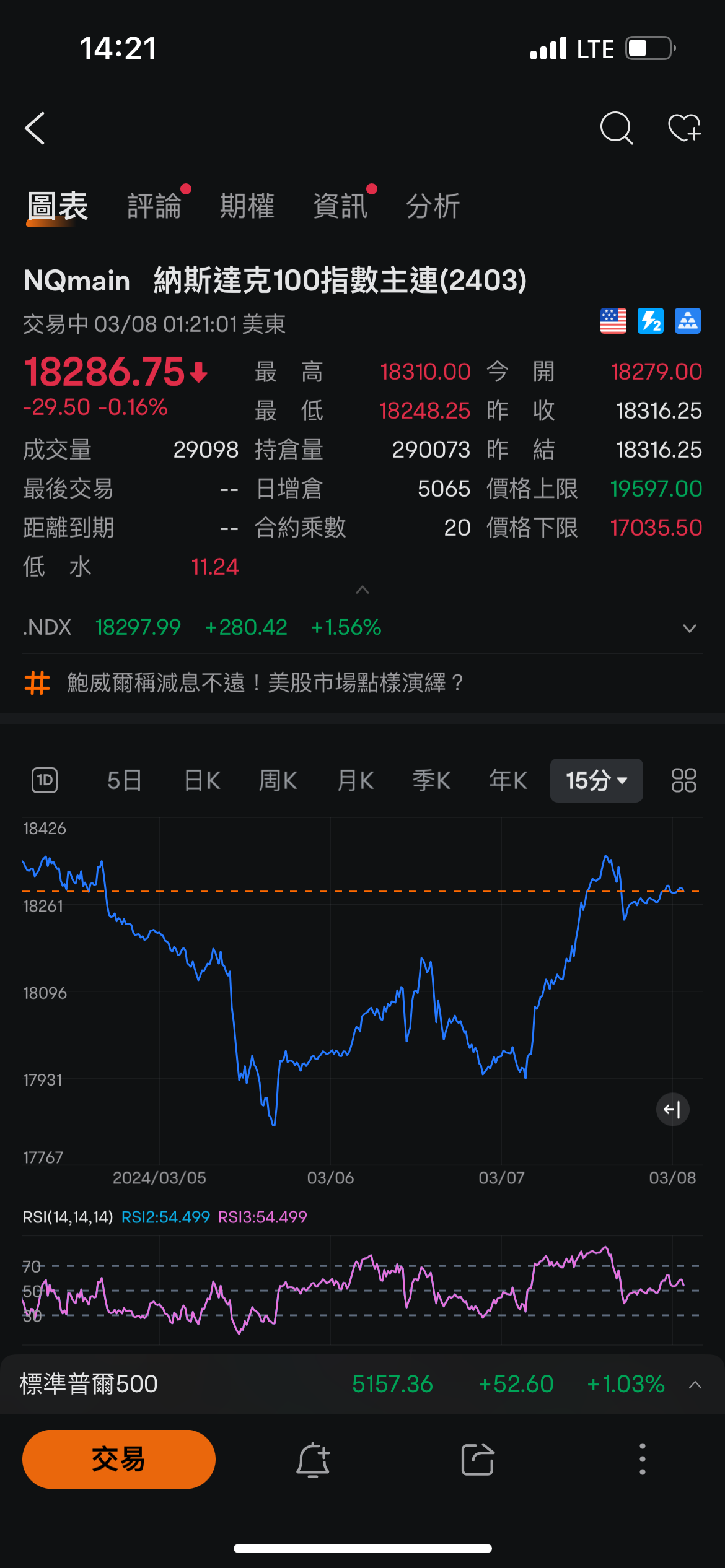Image resolution: width=725 pixels, height=1568 pixels.
Task: Open the topic 鮑威爾稱減息不遠
Action: tap(265, 683)
